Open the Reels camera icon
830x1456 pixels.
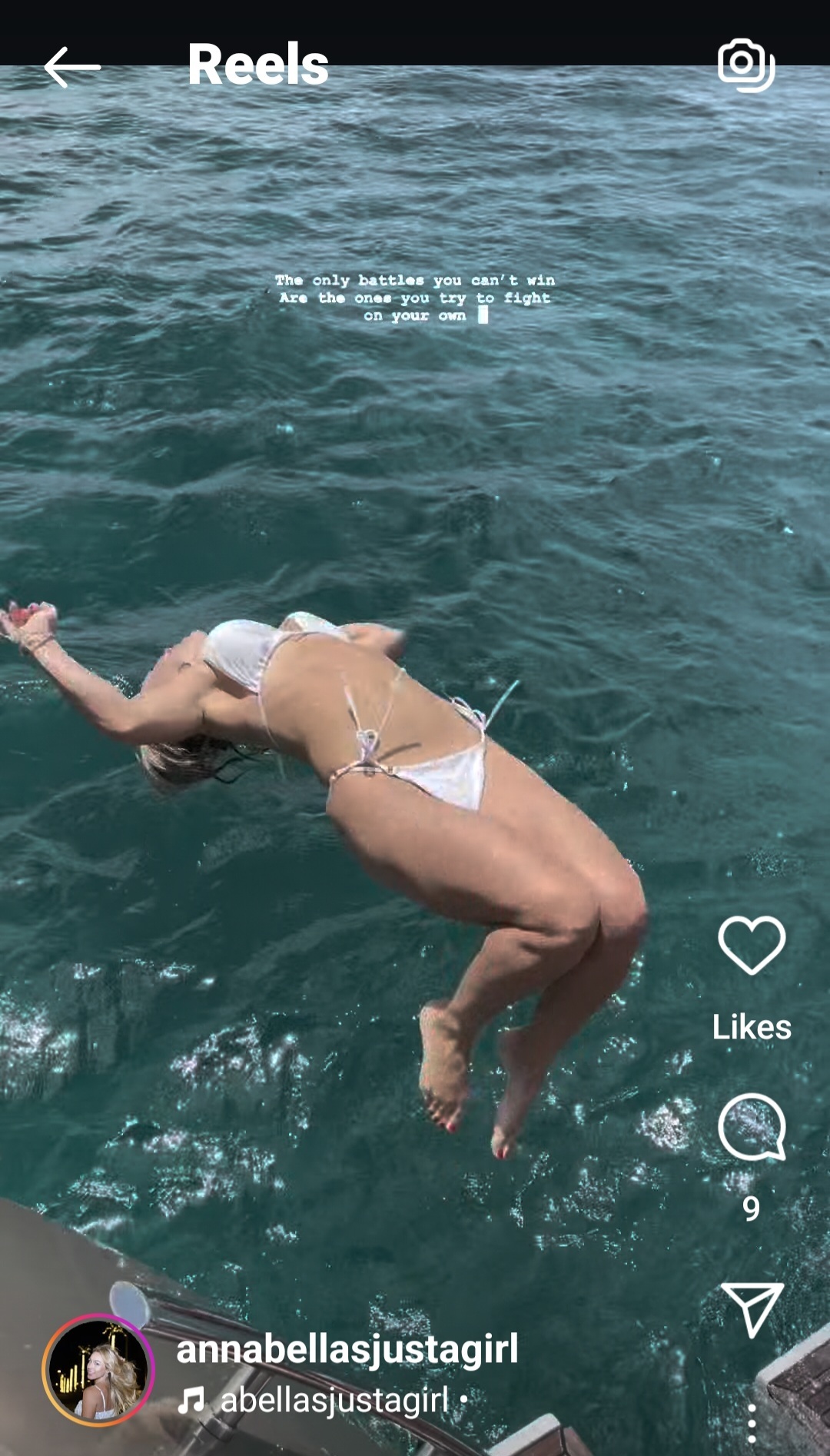point(746,65)
